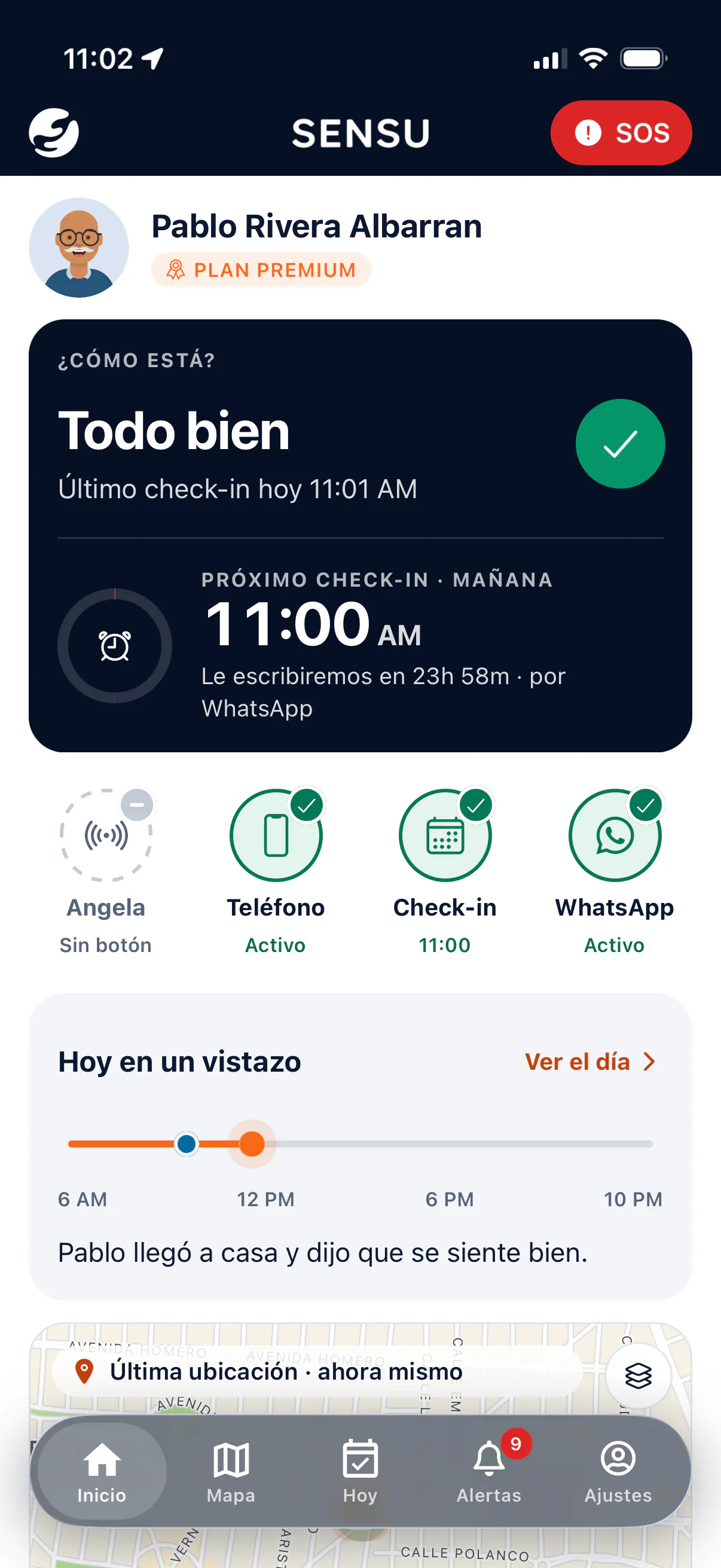Switch to the Ajustes tab
Screen dimensions: 721x1568
point(618,1471)
